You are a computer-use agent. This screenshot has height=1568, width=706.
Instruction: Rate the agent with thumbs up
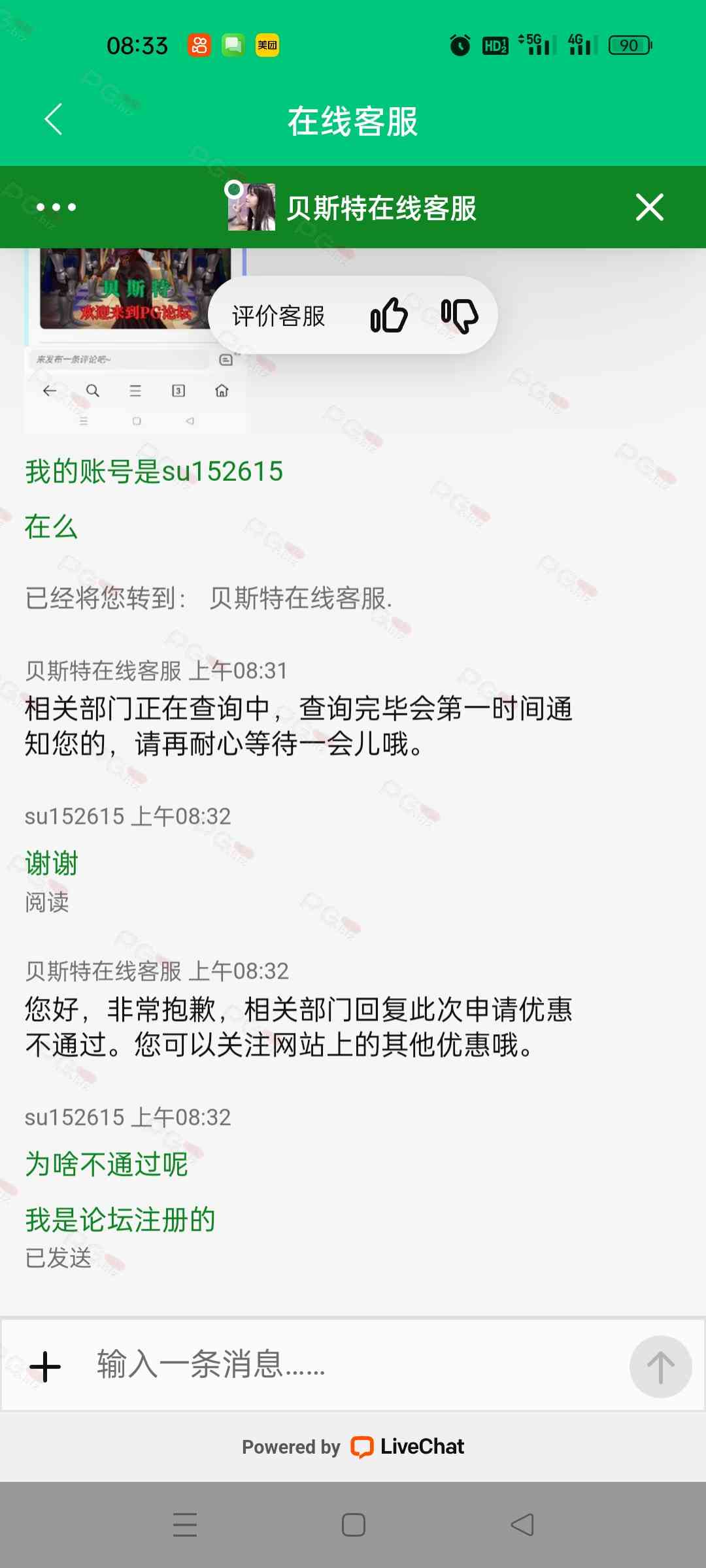(390, 316)
